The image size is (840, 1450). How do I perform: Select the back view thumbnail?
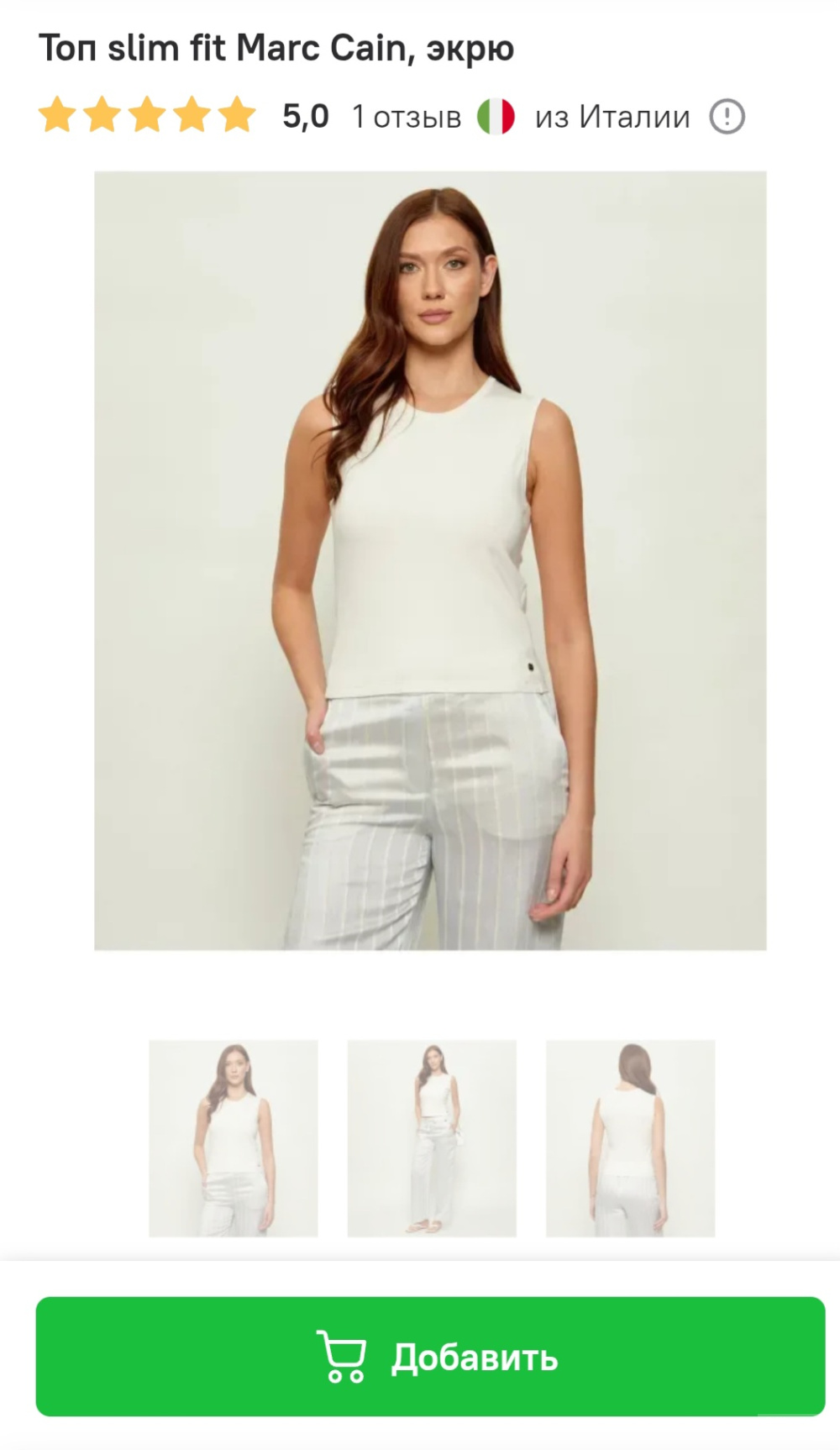pyautogui.click(x=630, y=1138)
